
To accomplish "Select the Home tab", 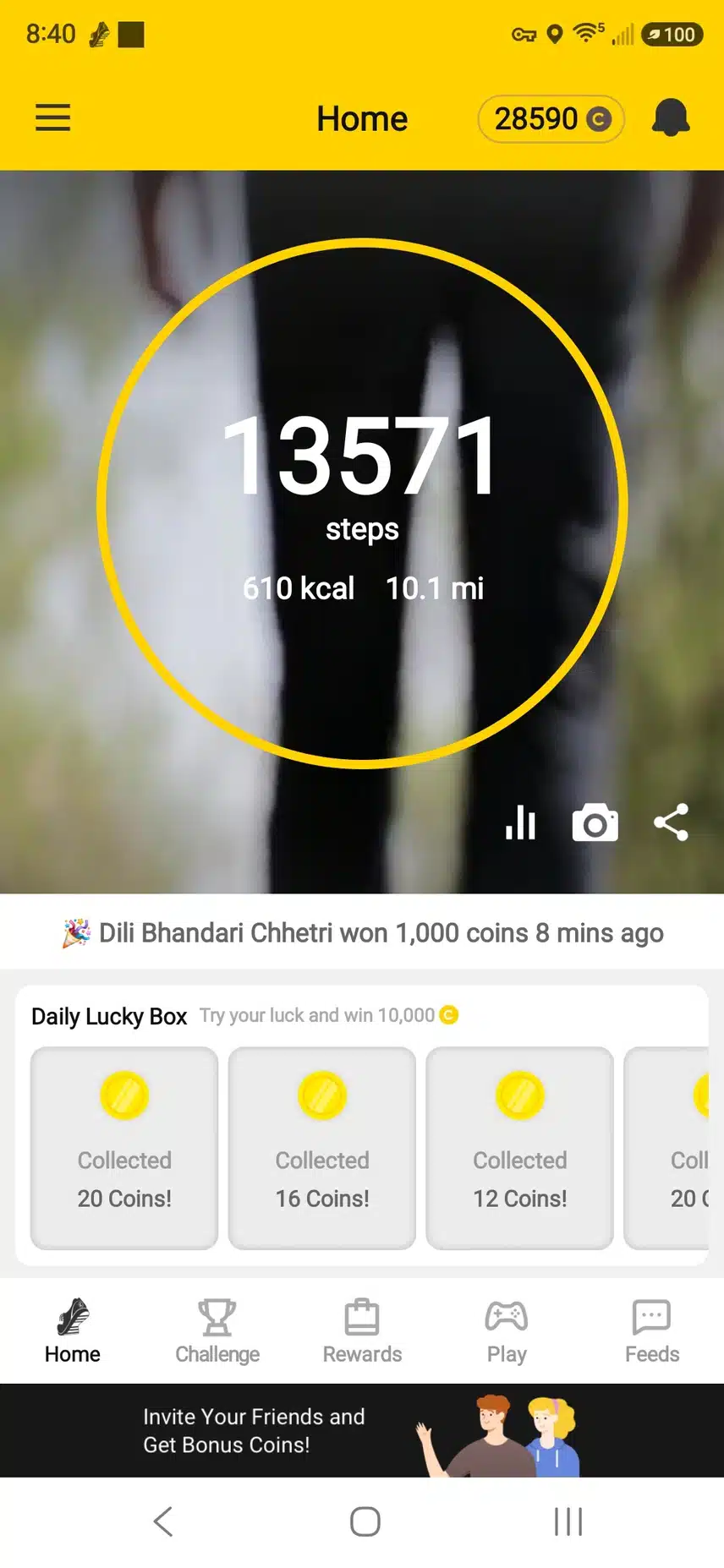I will click(73, 1331).
